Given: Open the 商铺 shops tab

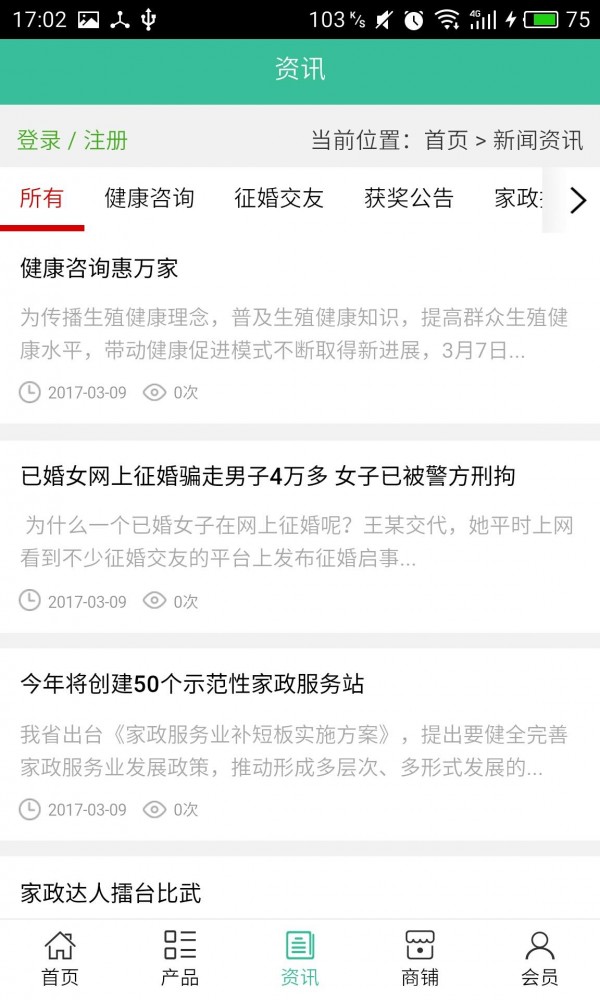Looking at the screenshot, I should pos(420,958).
